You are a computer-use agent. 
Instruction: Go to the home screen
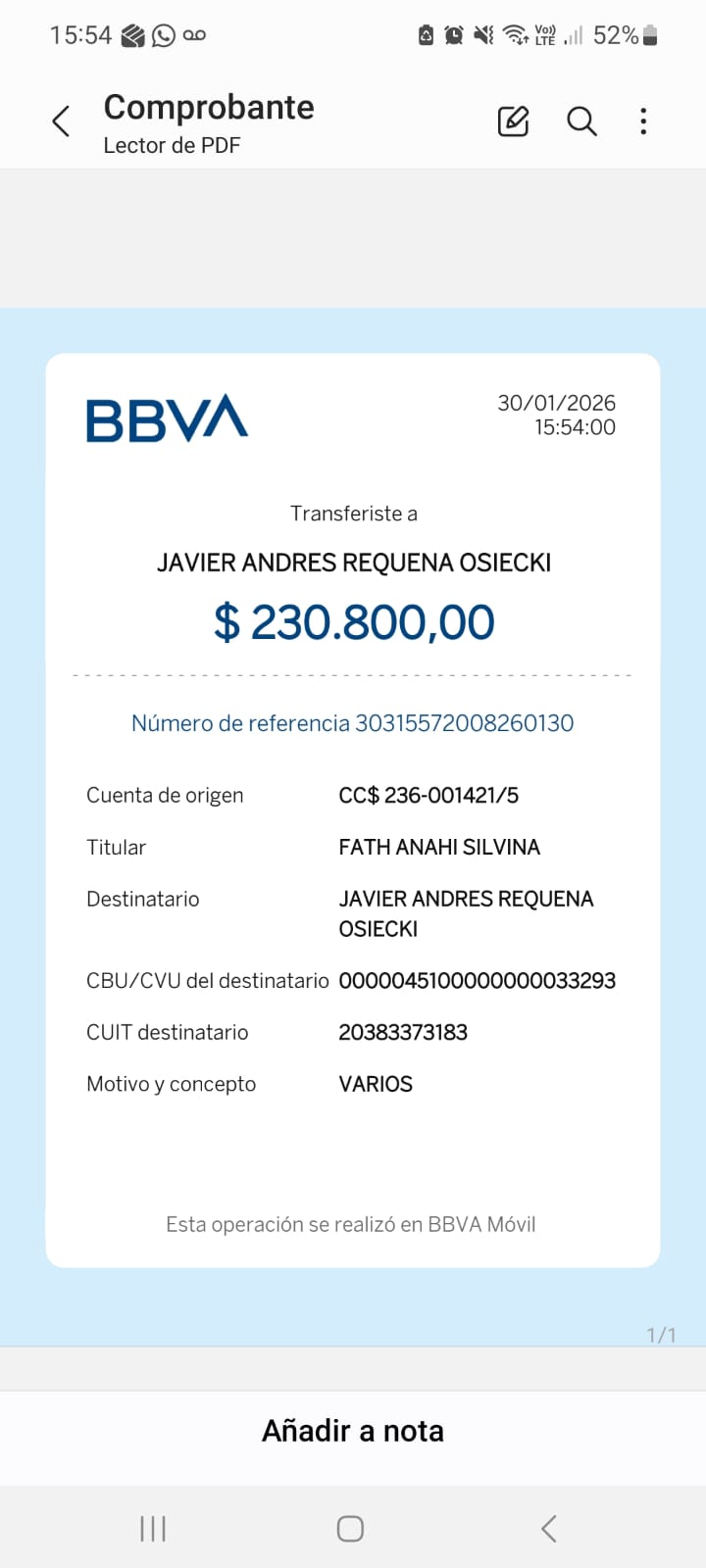pos(350,1529)
